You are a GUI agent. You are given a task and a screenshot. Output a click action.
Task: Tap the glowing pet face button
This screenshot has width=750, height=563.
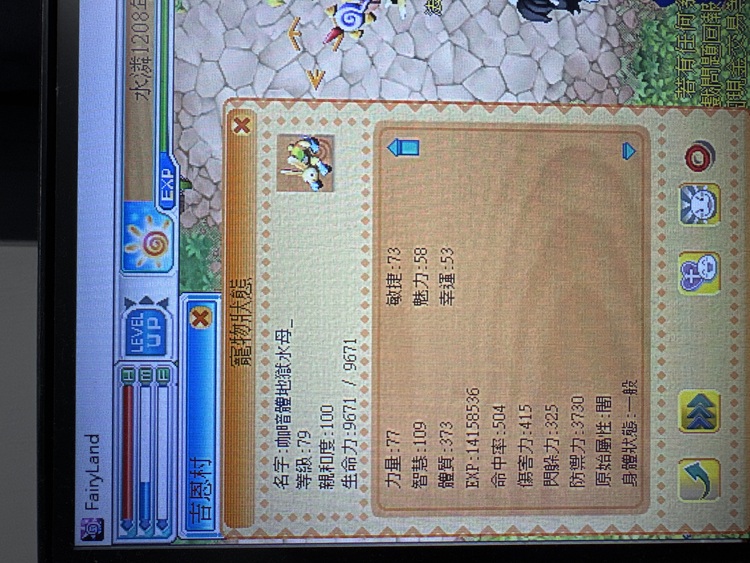point(699,204)
